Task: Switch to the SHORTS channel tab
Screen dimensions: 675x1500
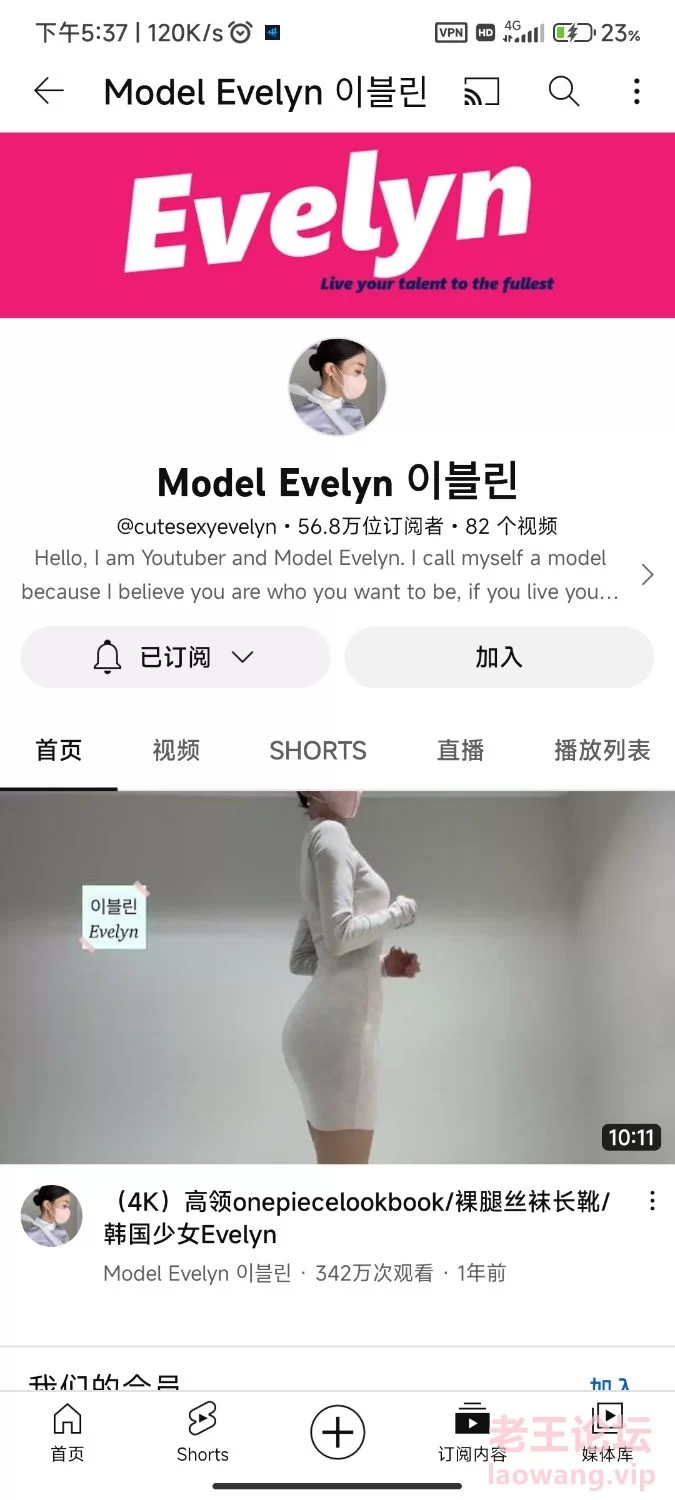Action: point(317,750)
